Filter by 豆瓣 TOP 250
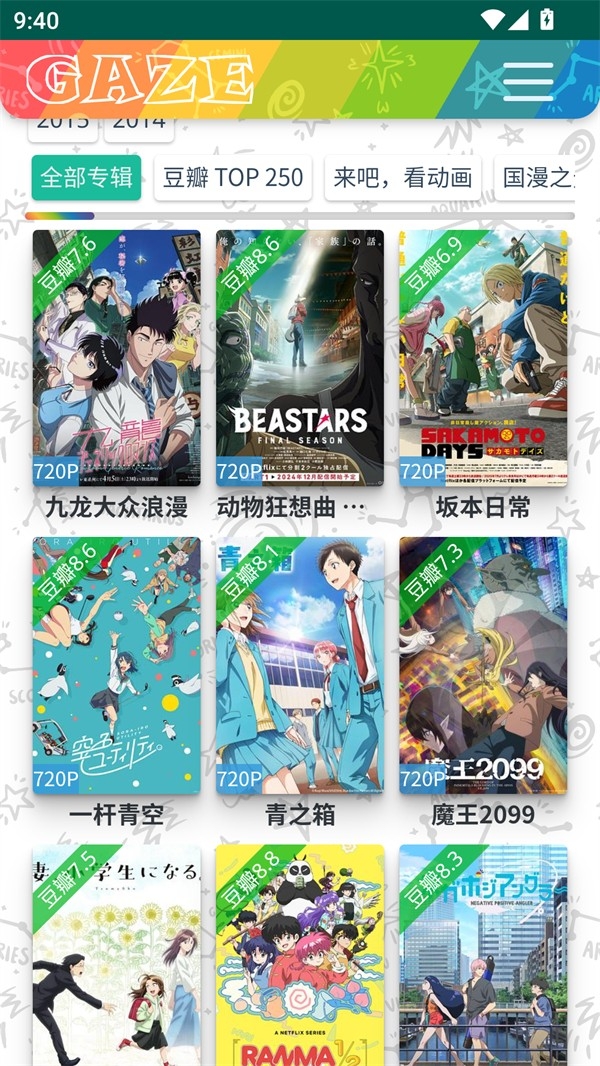600x1066 pixels. coord(233,178)
